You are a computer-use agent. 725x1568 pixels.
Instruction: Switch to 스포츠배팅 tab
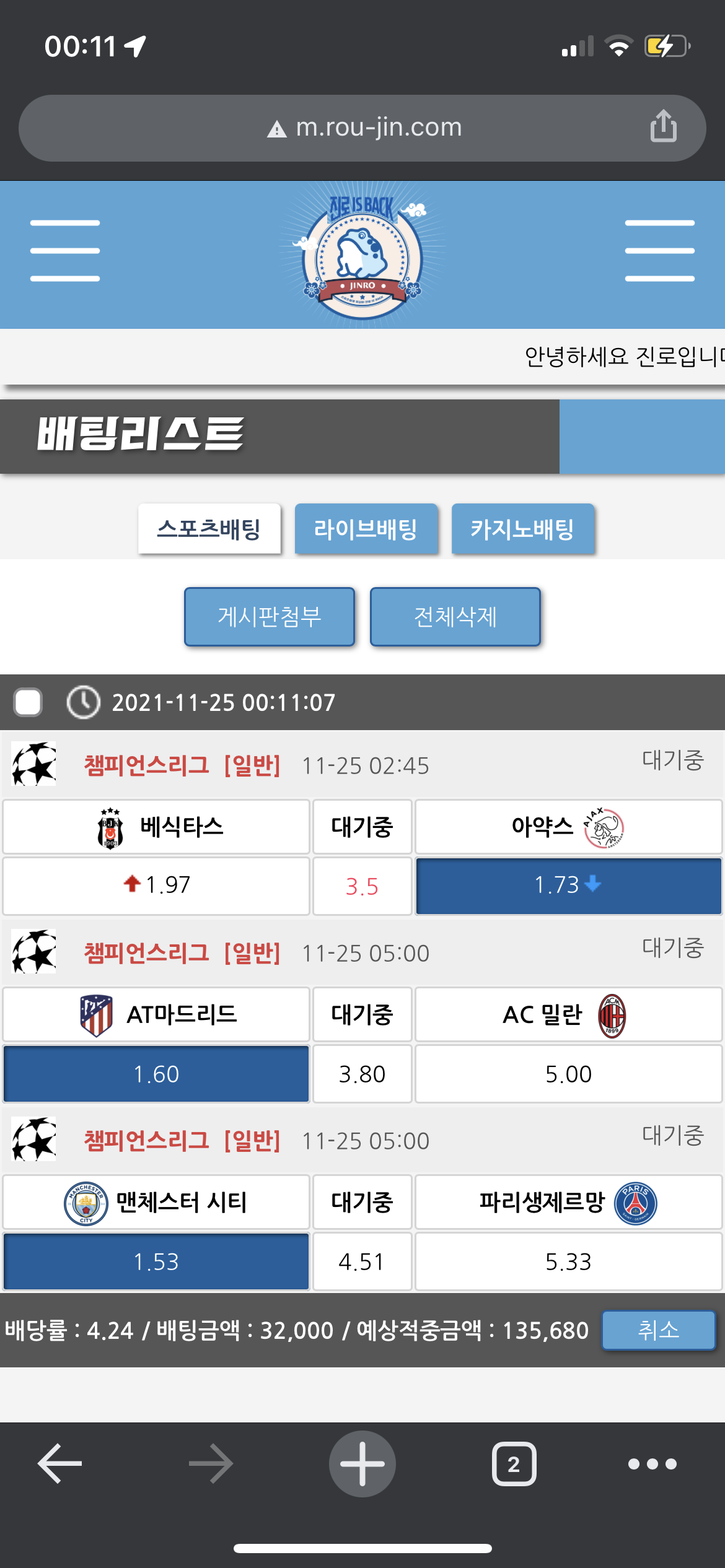[x=209, y=529]
